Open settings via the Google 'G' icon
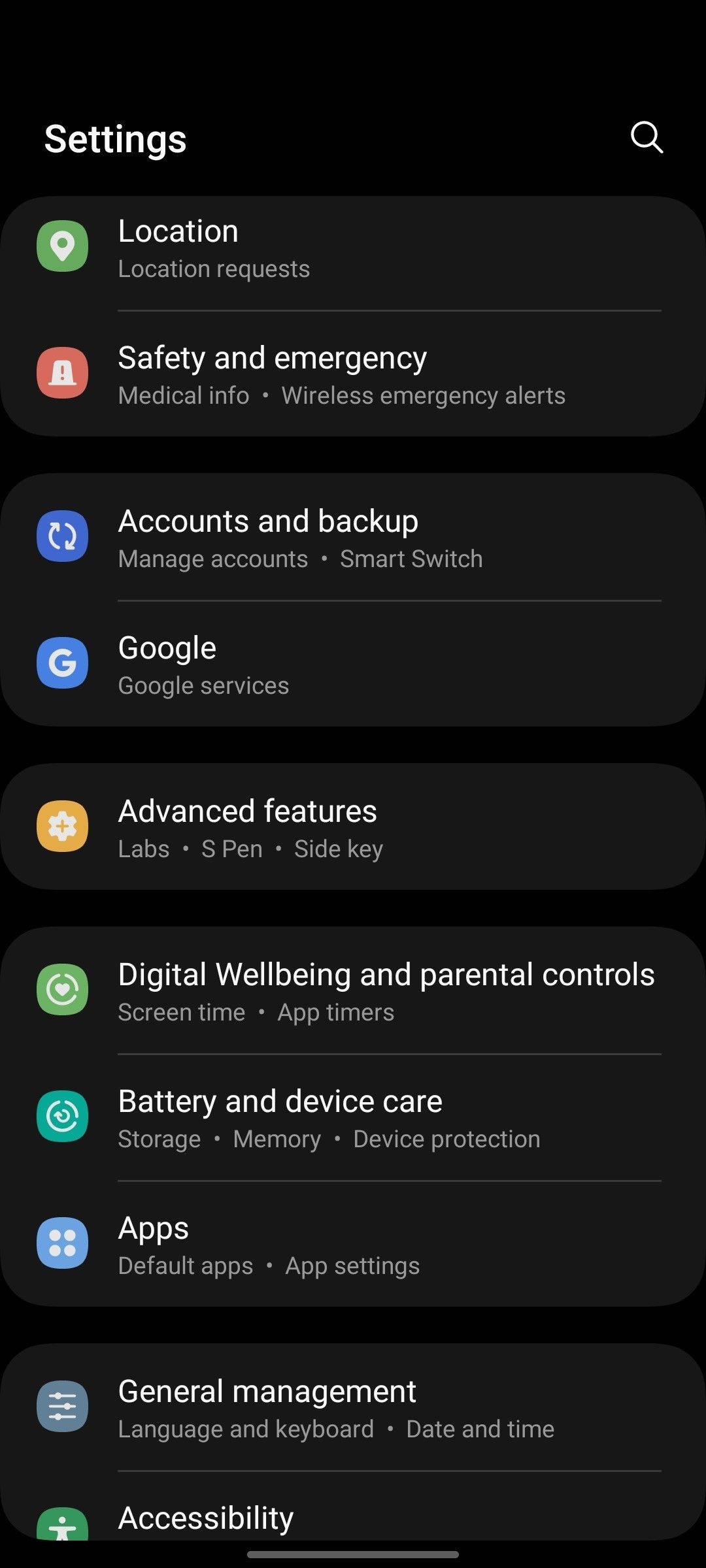706x1568 pixels. pyautogui.click(x=62, y=662)
